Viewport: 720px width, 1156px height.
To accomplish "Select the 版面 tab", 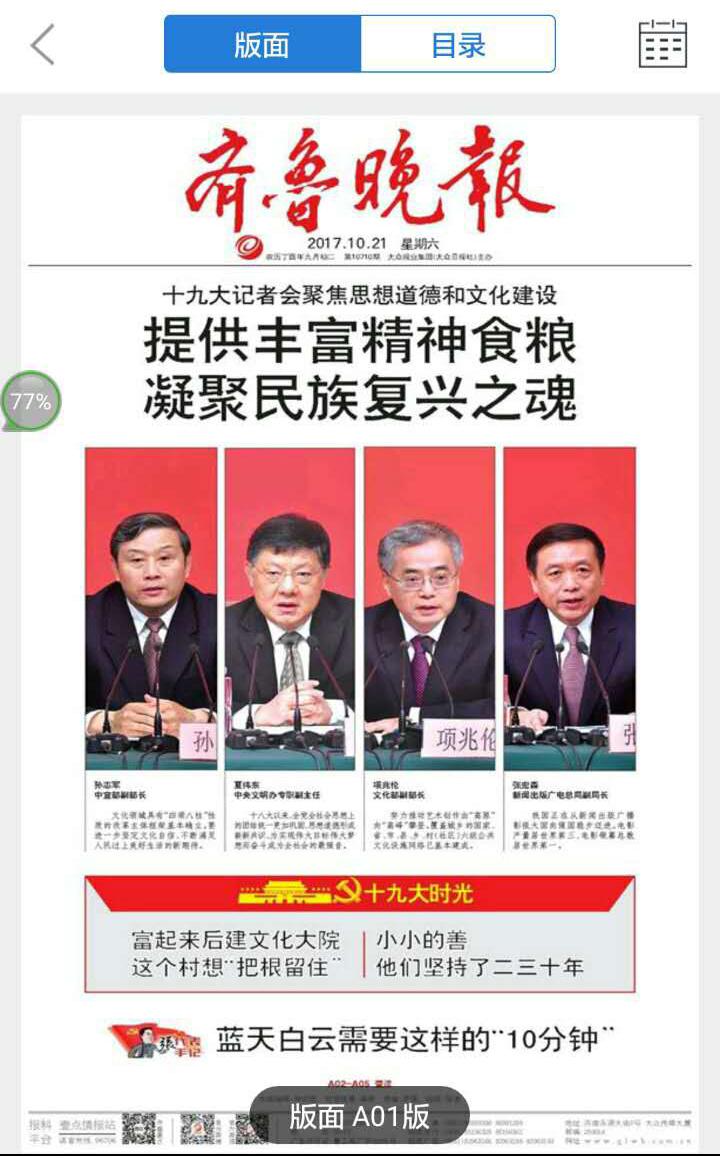I will [262, 45].
